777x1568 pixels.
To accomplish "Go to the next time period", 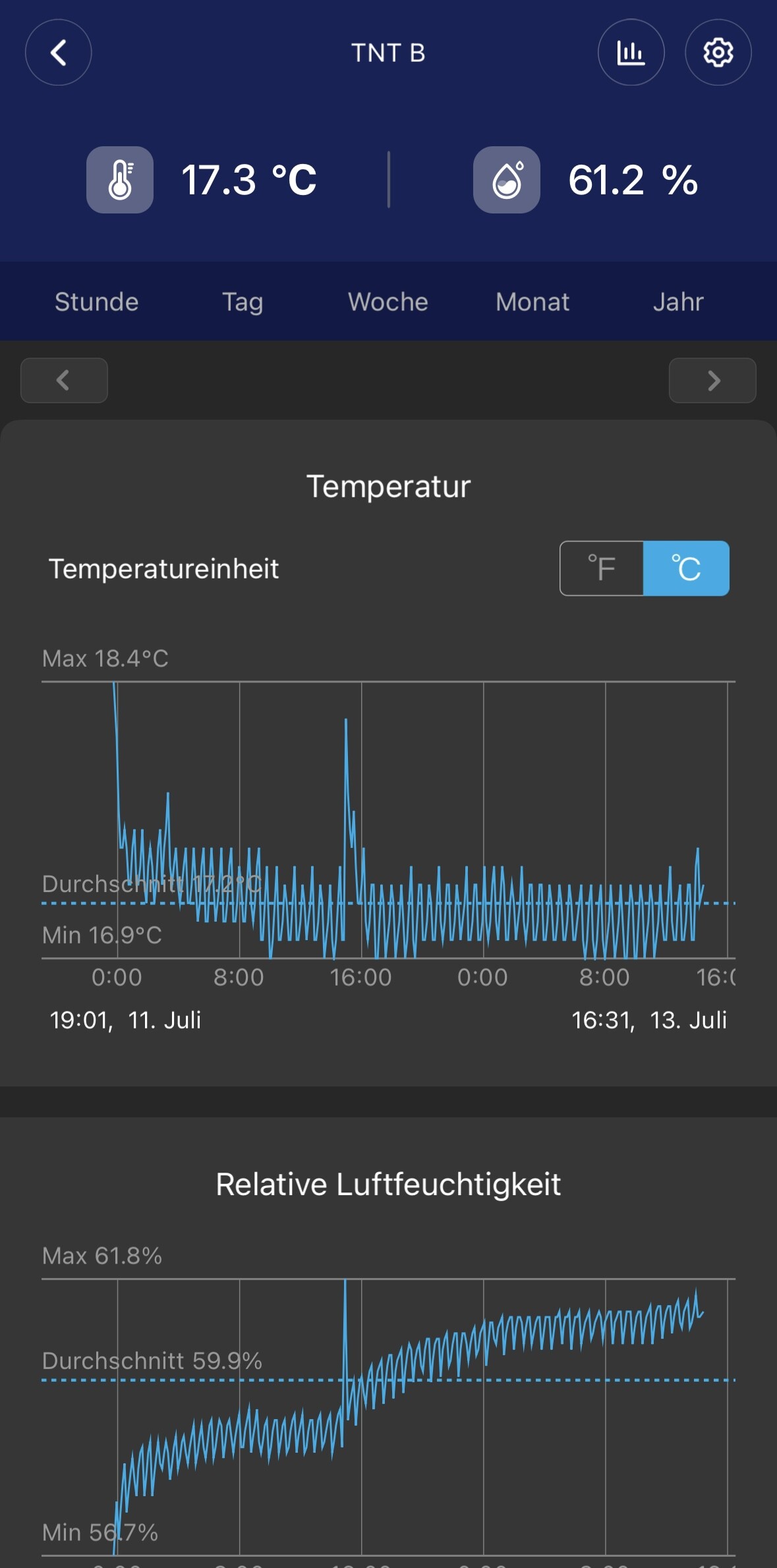I will 712,380.
